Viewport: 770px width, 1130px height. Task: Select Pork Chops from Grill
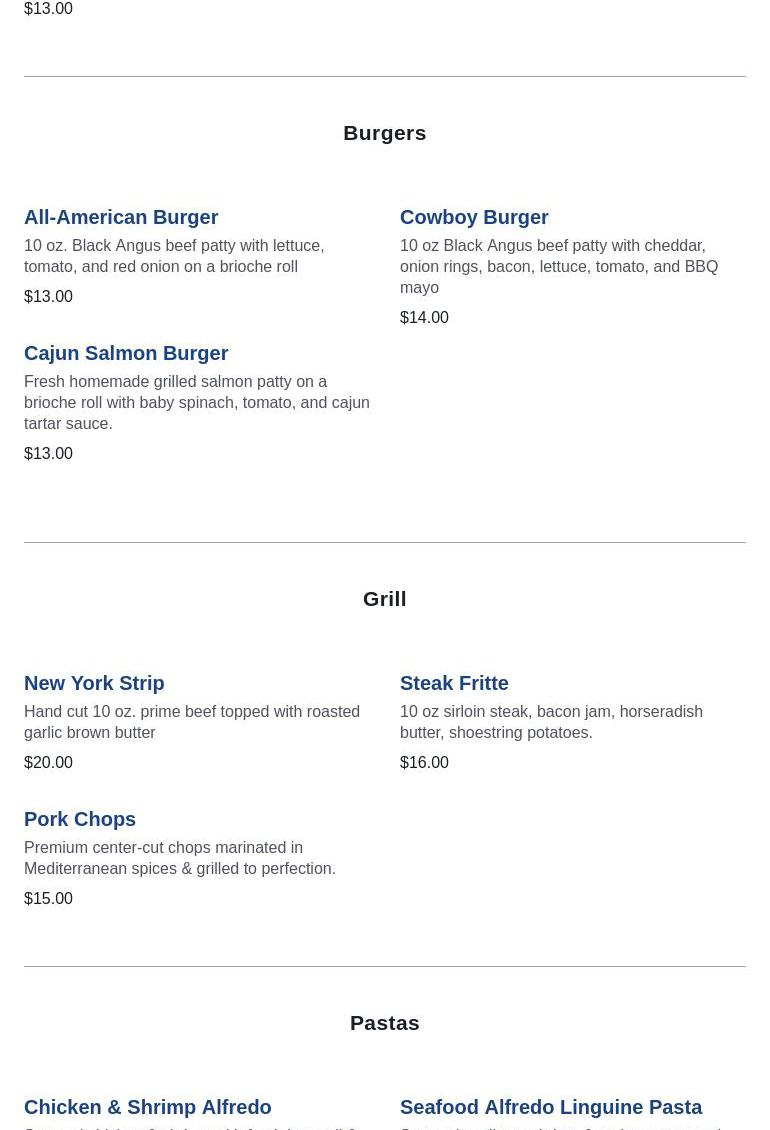pos(80,819)
